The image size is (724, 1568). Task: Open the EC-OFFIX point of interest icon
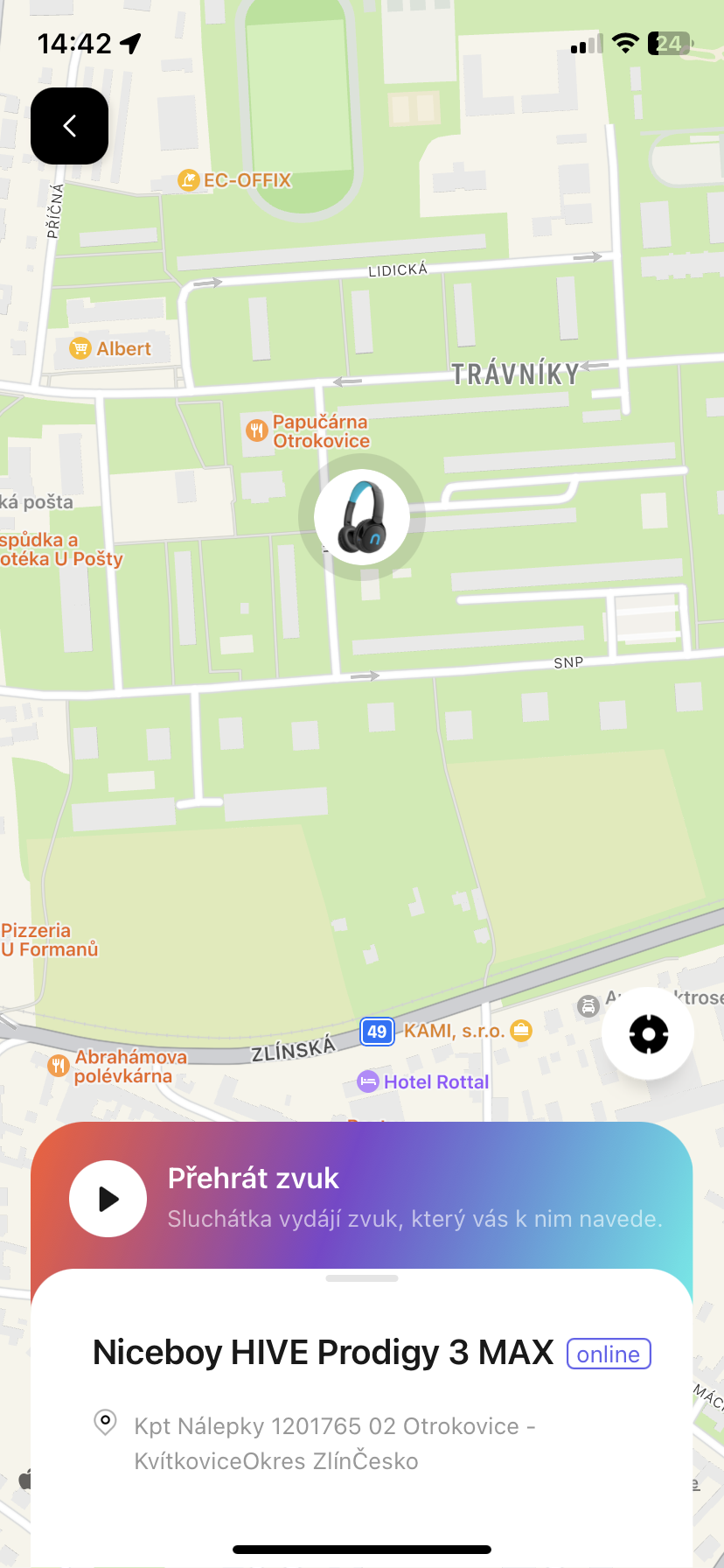[x=190, y=179]
